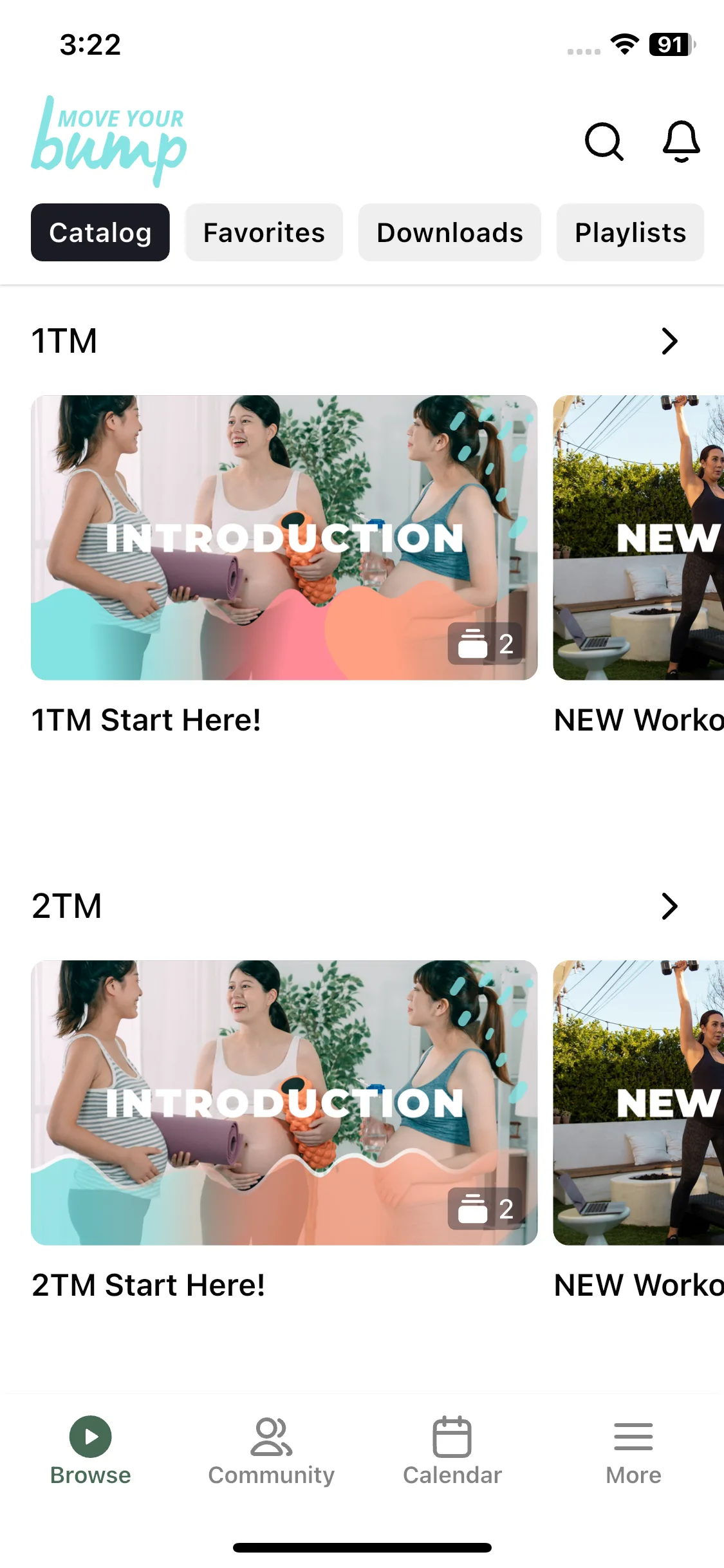Viewport: 724px width, 1568px height.
Task: Open the NEW Workouts card under 2TM
Action: pyautogui.click(x=638, y=1103)
